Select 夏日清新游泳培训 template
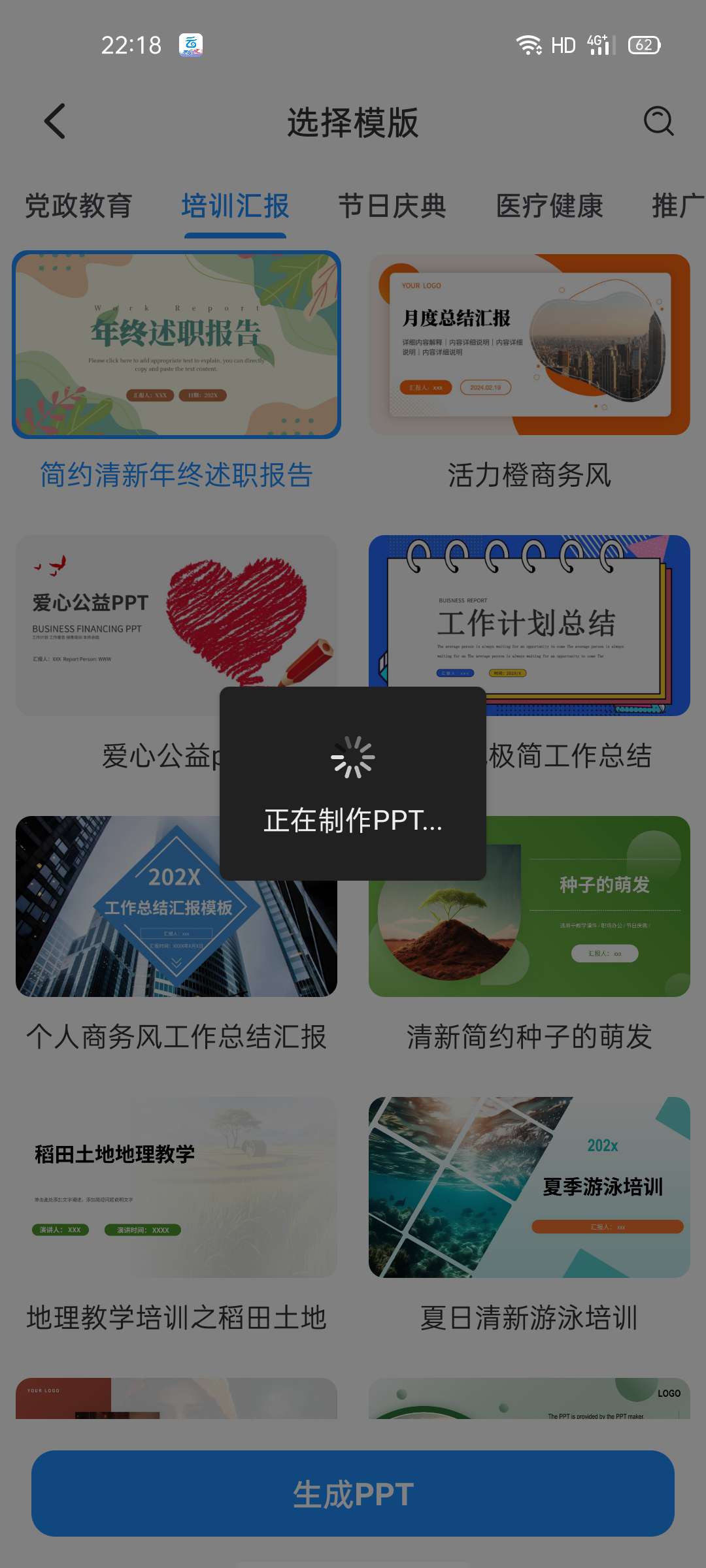Image resolution: width=706 pixels, height=1568 pixels. click(529, 1187)
